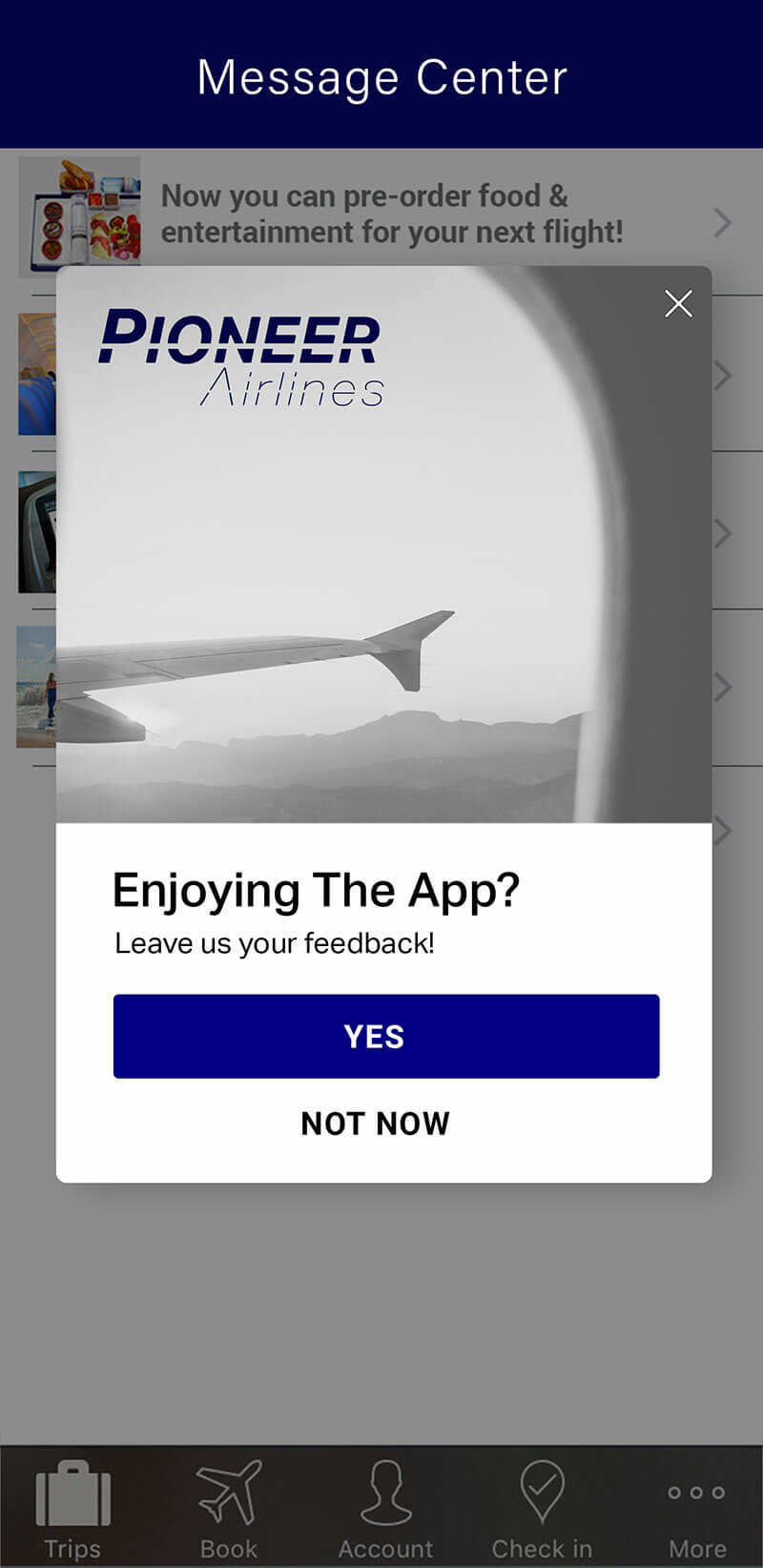
Task: Open the pre-order food & entertainment message
Action: tap(391, 214)
